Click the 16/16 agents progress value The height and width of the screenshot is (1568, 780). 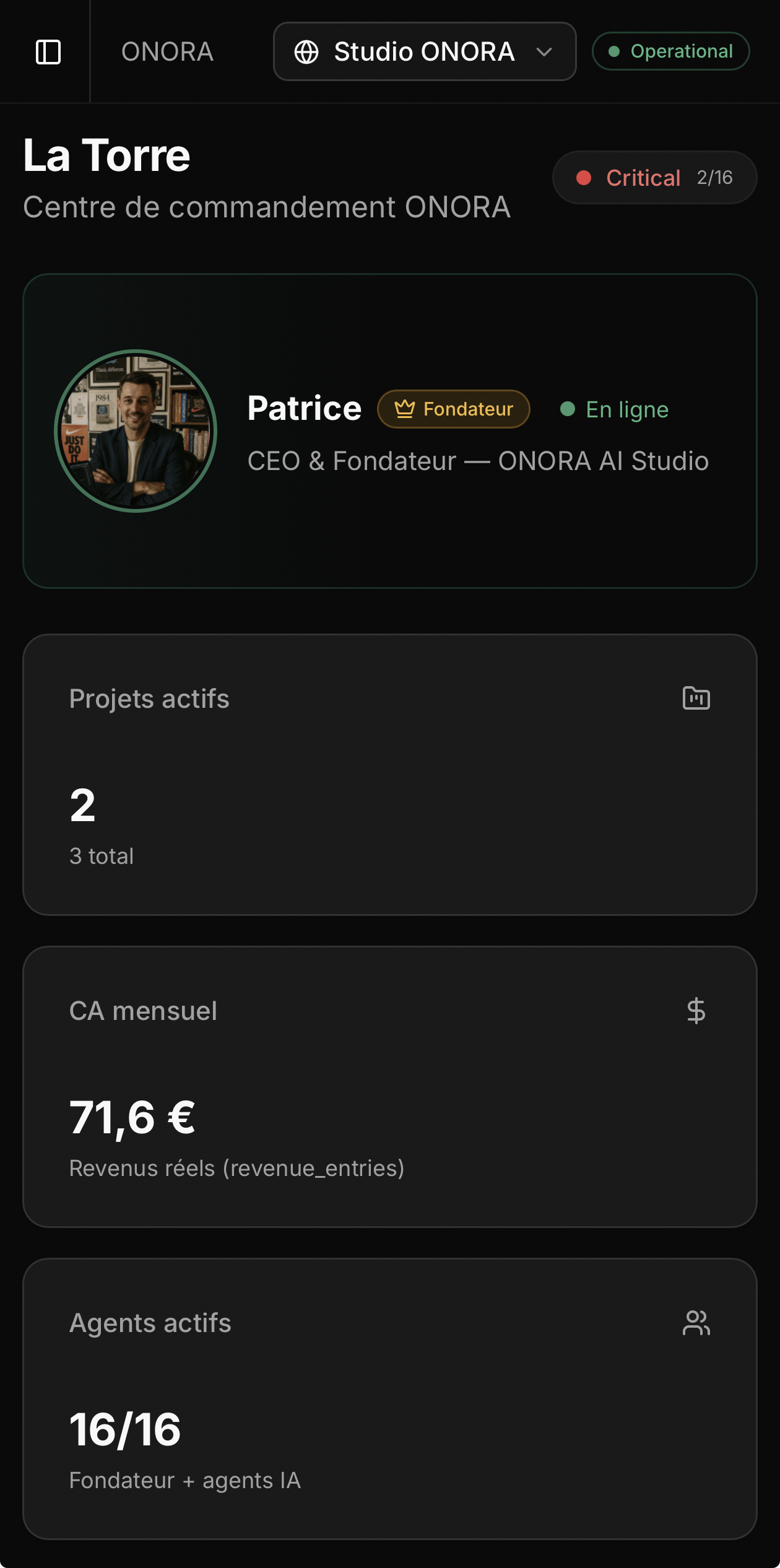tap(124, 1430)
